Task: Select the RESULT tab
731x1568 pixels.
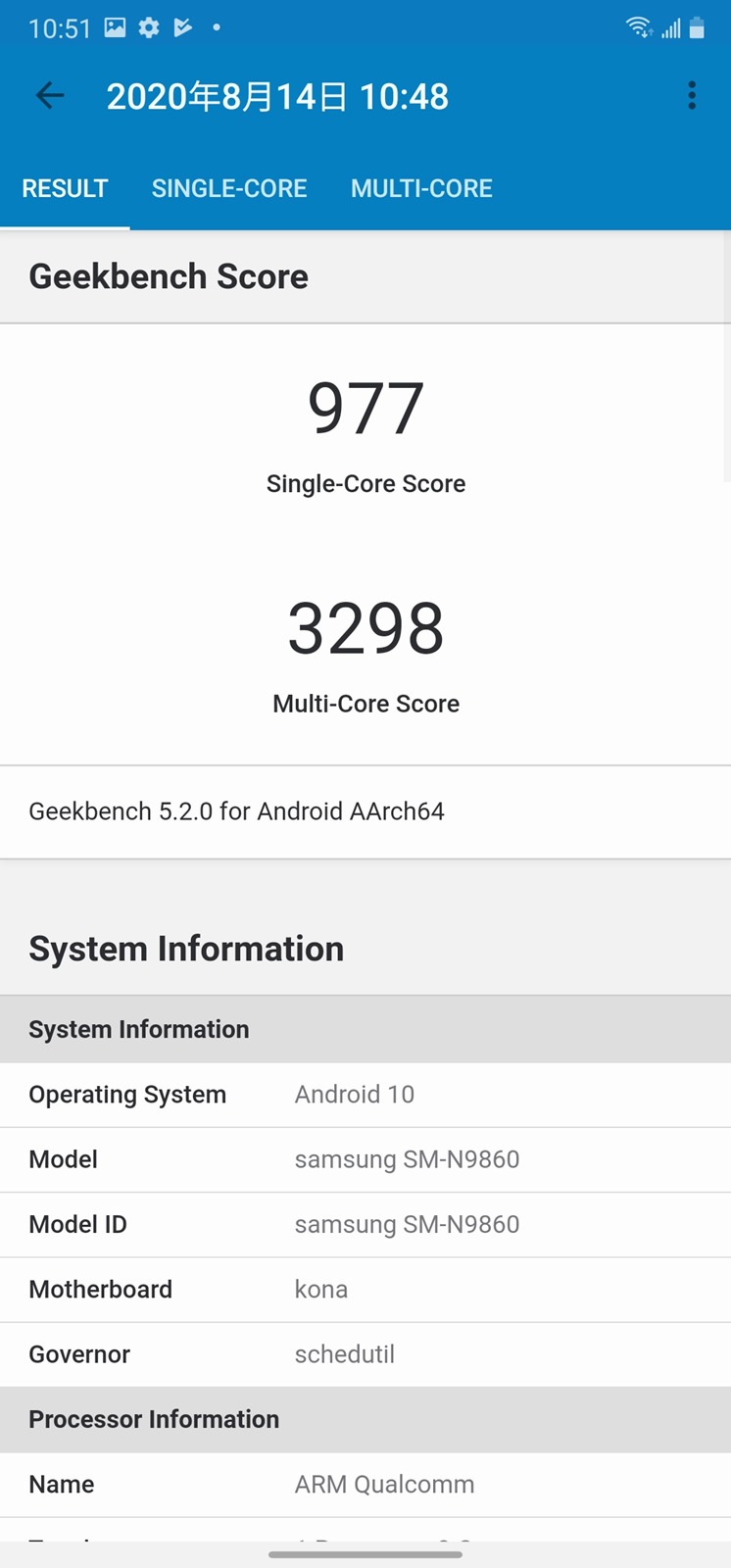Action: [x=65, y=188]
